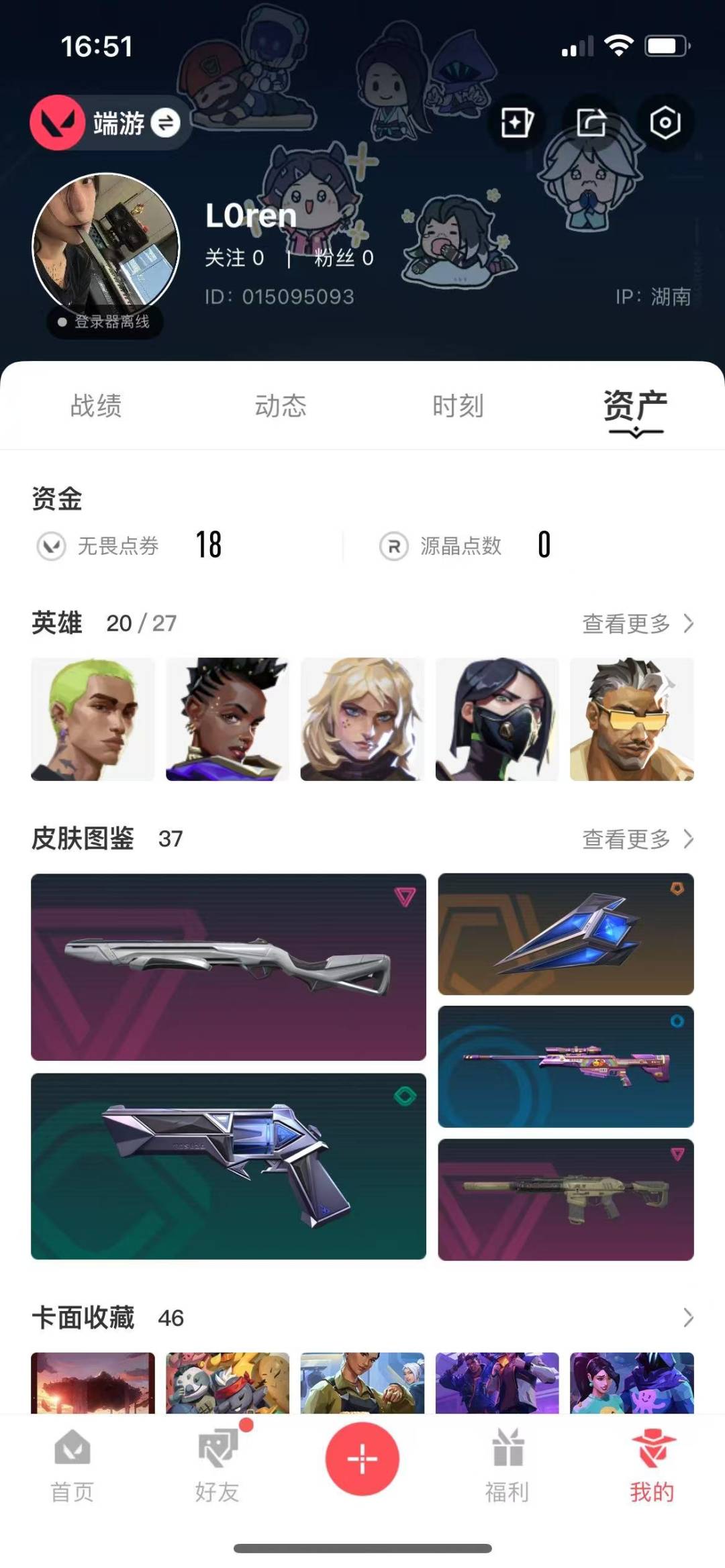
Task: View more heroes via 查看更多
Action: (x=636, y=623)
